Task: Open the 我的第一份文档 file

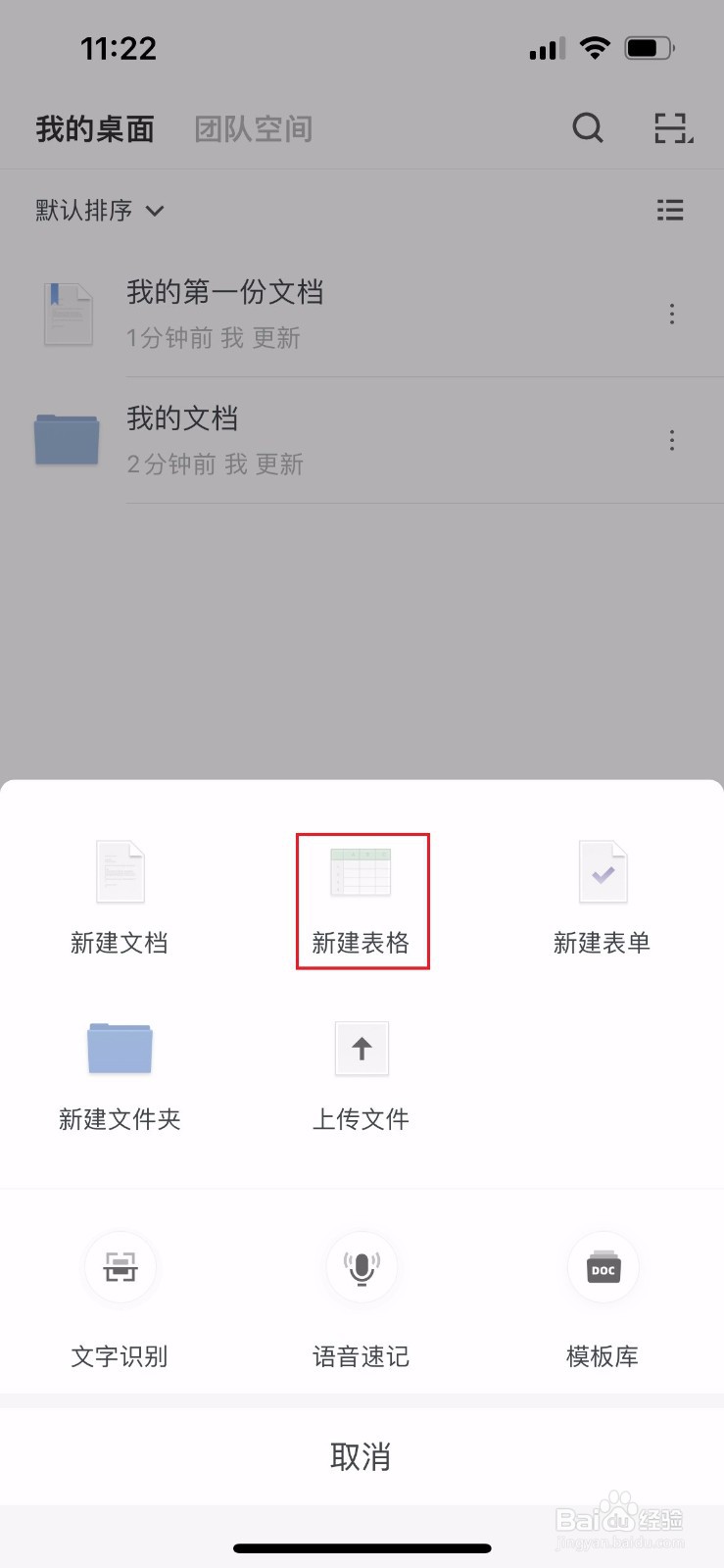Action: 225,292
